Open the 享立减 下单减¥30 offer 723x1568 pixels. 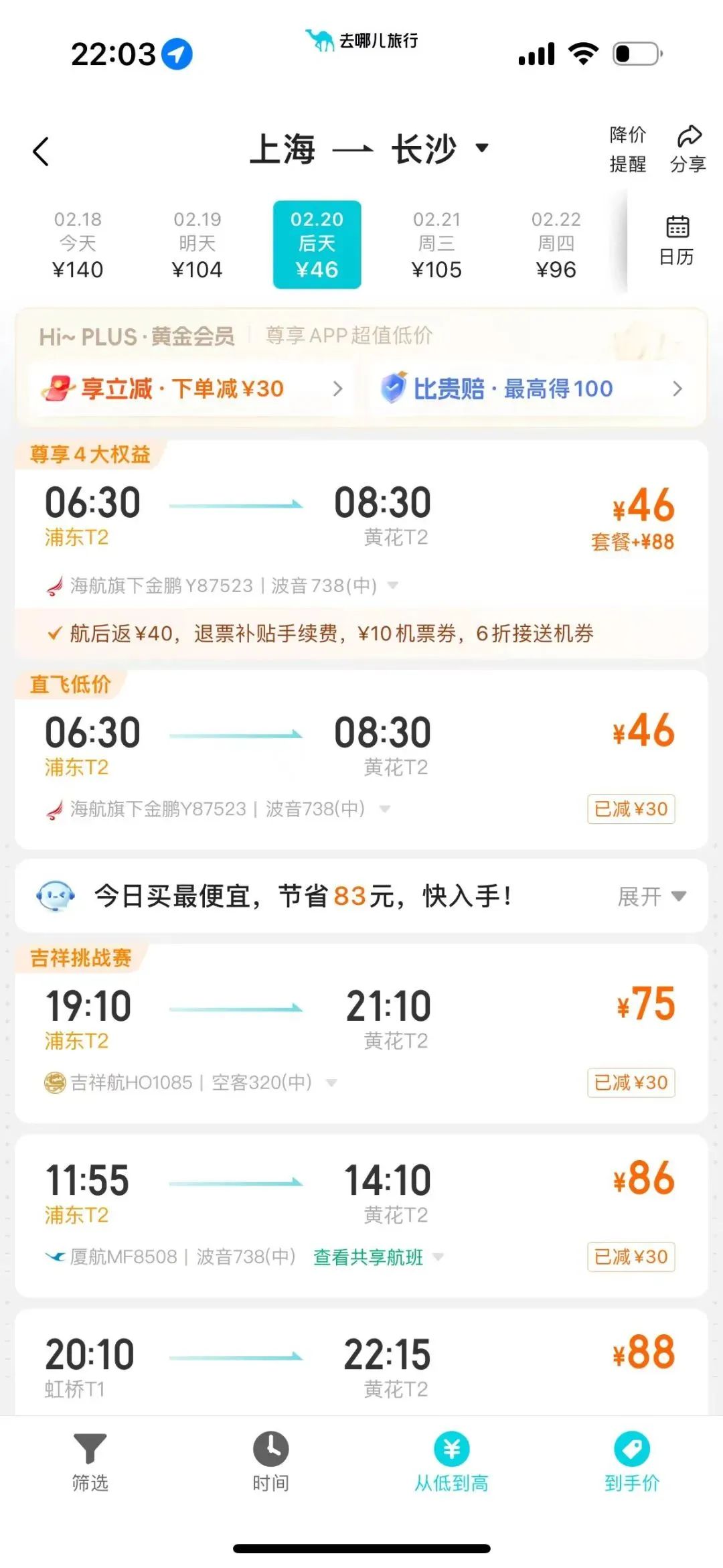[x=191, y=388]
